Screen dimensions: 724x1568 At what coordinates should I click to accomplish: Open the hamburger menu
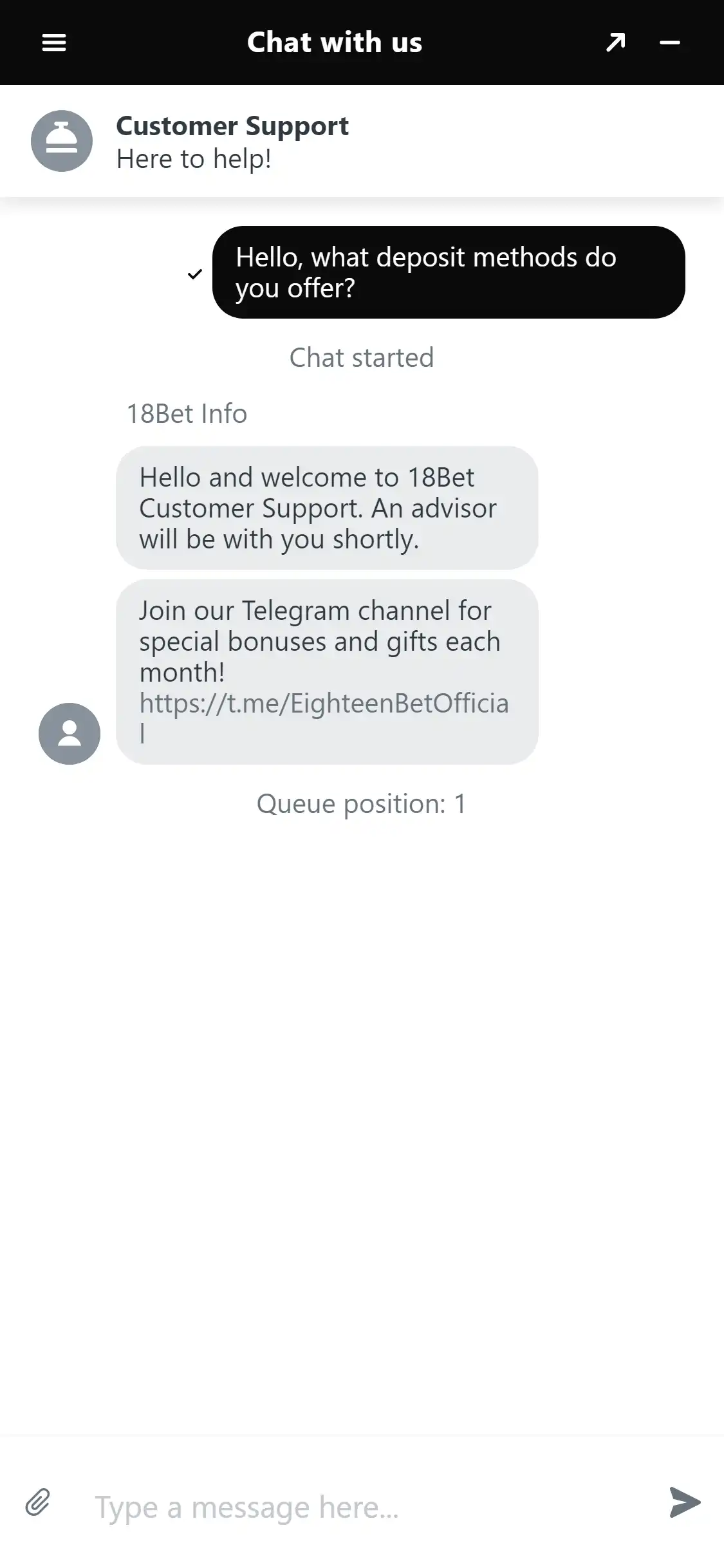54,42
